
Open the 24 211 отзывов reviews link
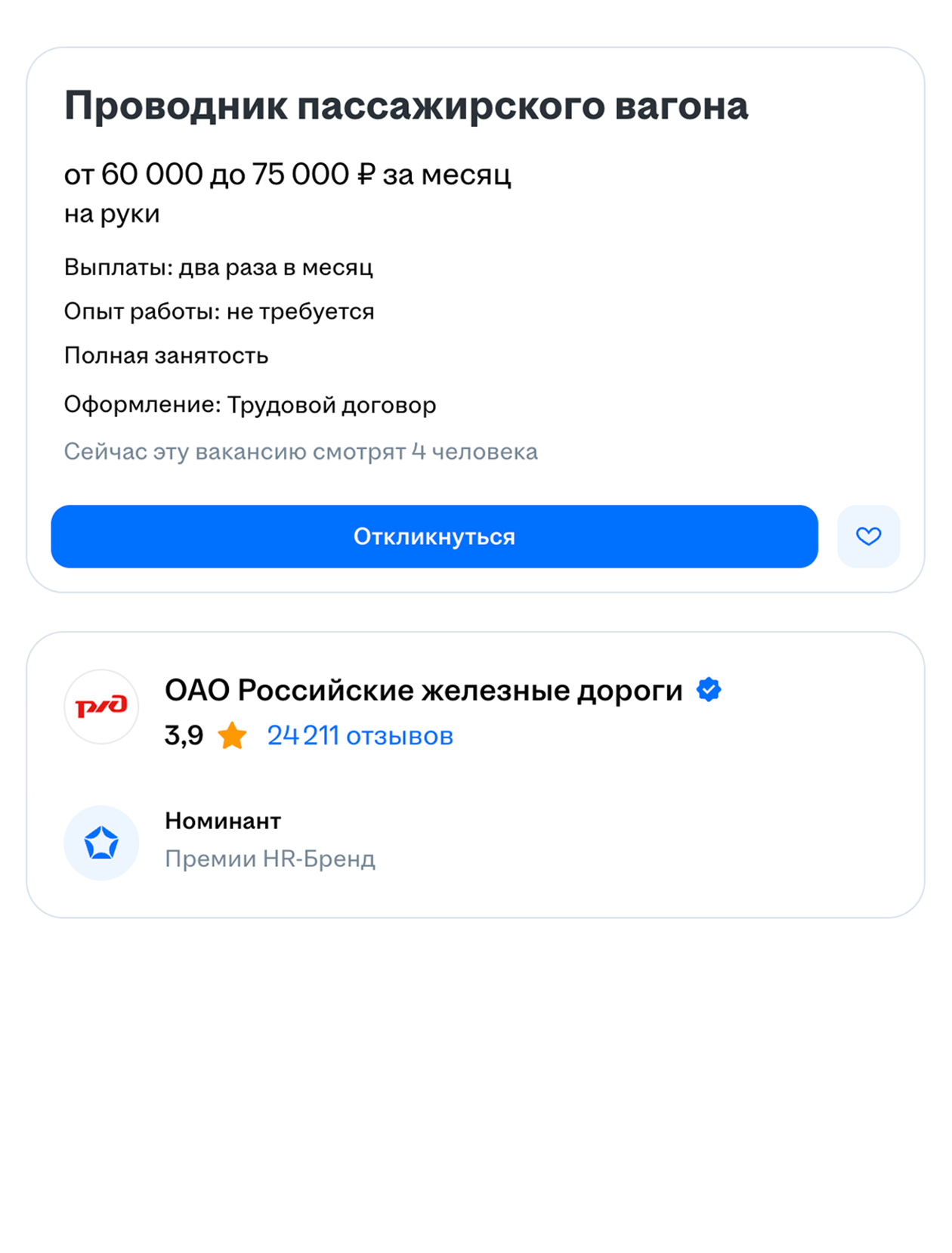(x=360, y=735)
